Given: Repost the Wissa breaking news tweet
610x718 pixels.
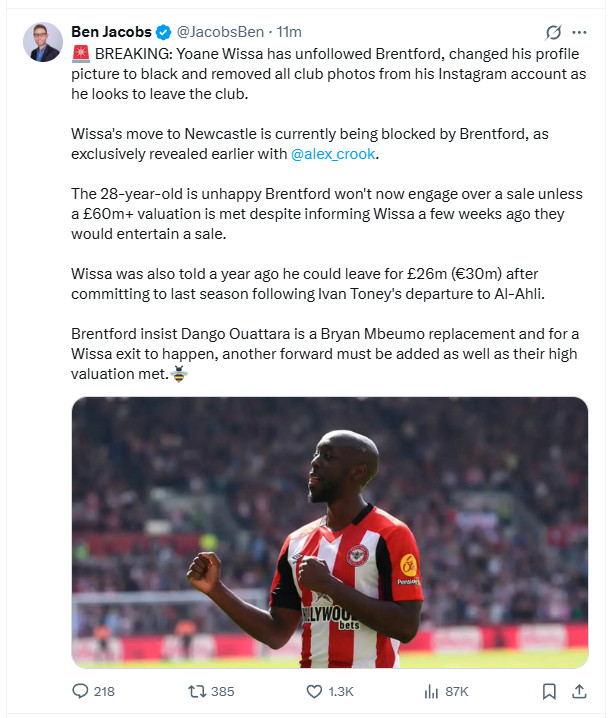Looking at the screenshot, I should coord(198,691).
